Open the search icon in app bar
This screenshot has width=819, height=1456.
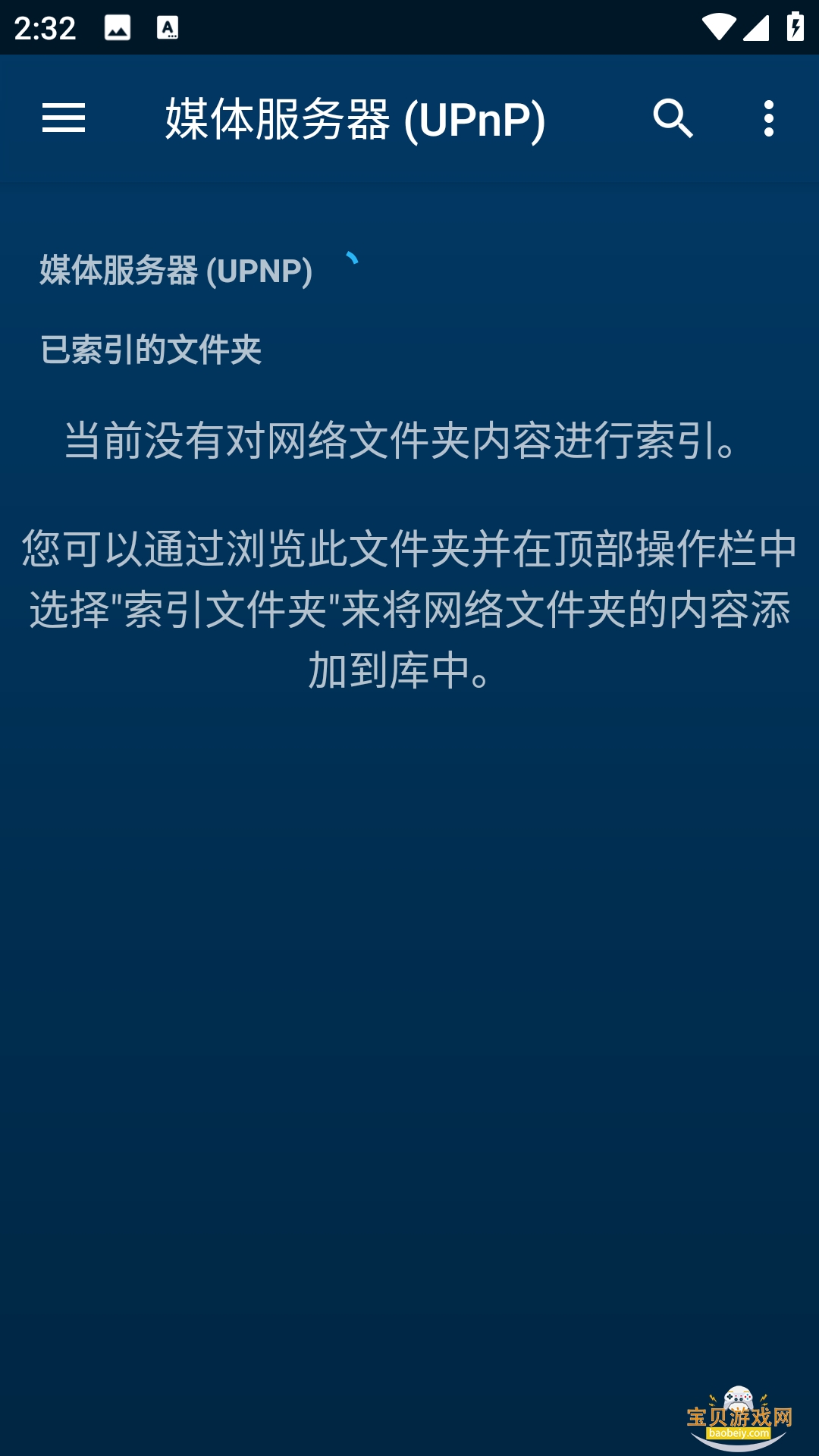click(x=673, y=118)
